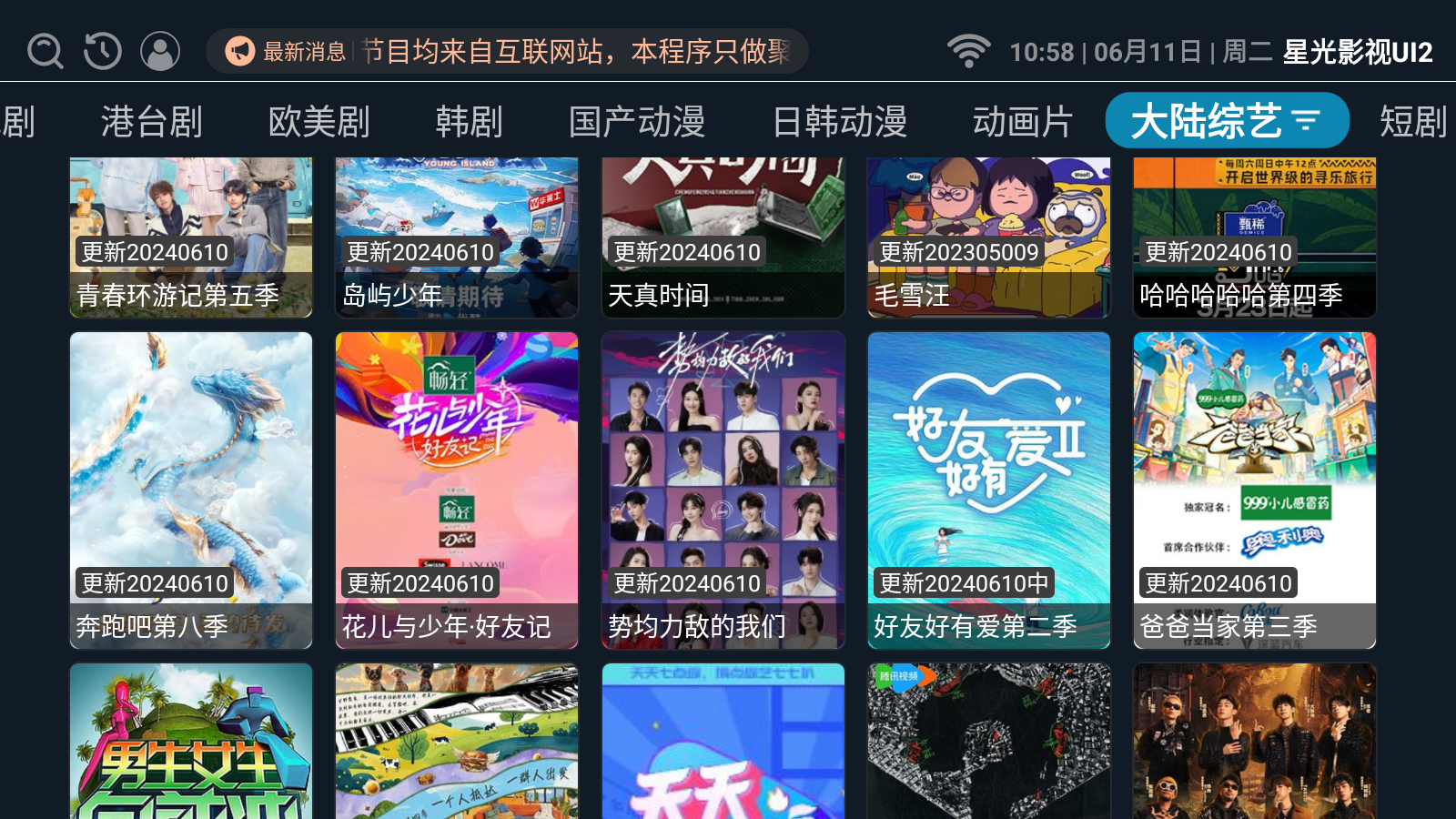1456x819 pixels.
Task: Switch to the 短剧 tab
Action: (x=1412, y=121)
